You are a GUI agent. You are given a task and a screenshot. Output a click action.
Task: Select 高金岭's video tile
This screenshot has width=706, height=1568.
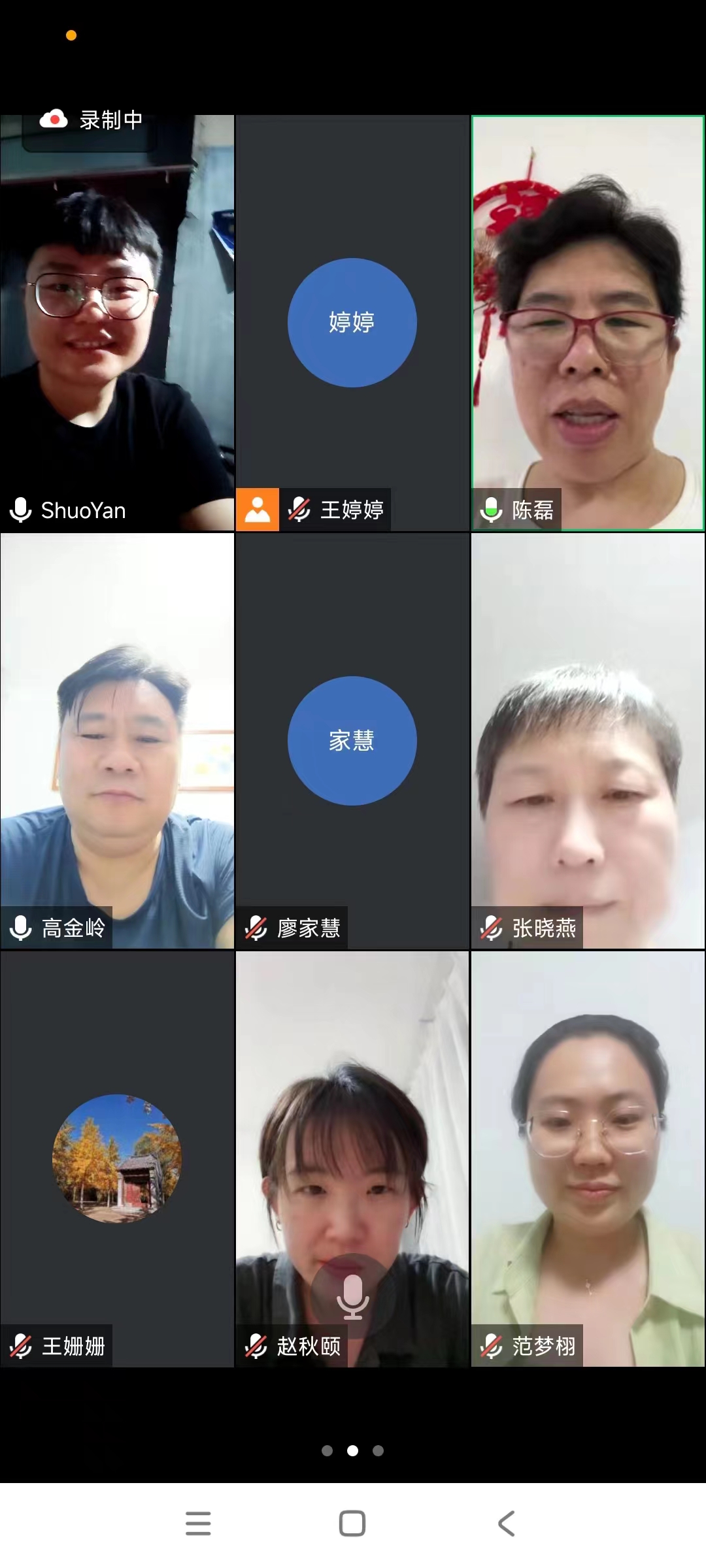click(117, 741)
